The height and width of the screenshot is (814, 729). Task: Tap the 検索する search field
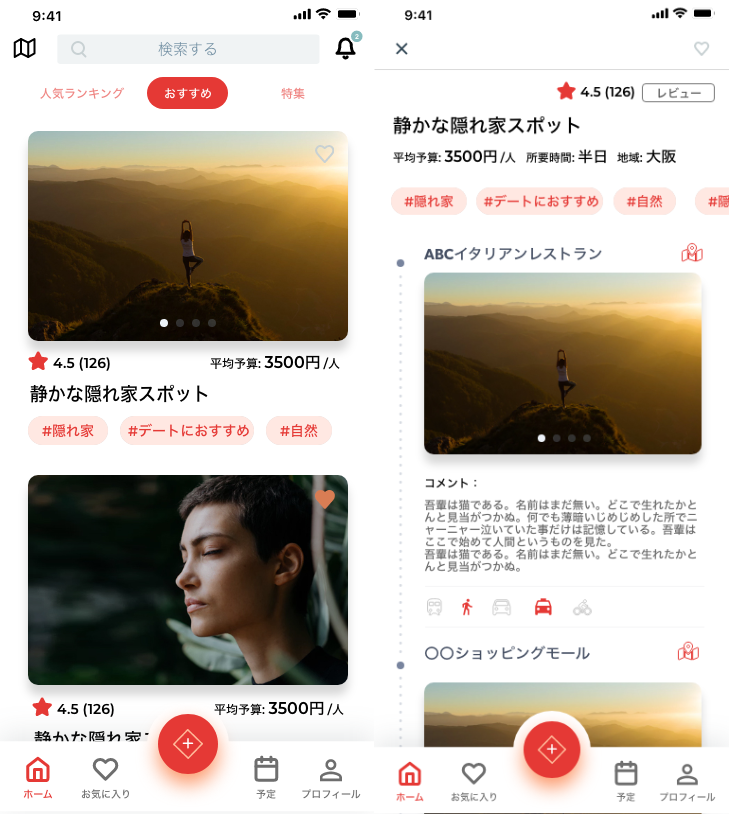188,49
